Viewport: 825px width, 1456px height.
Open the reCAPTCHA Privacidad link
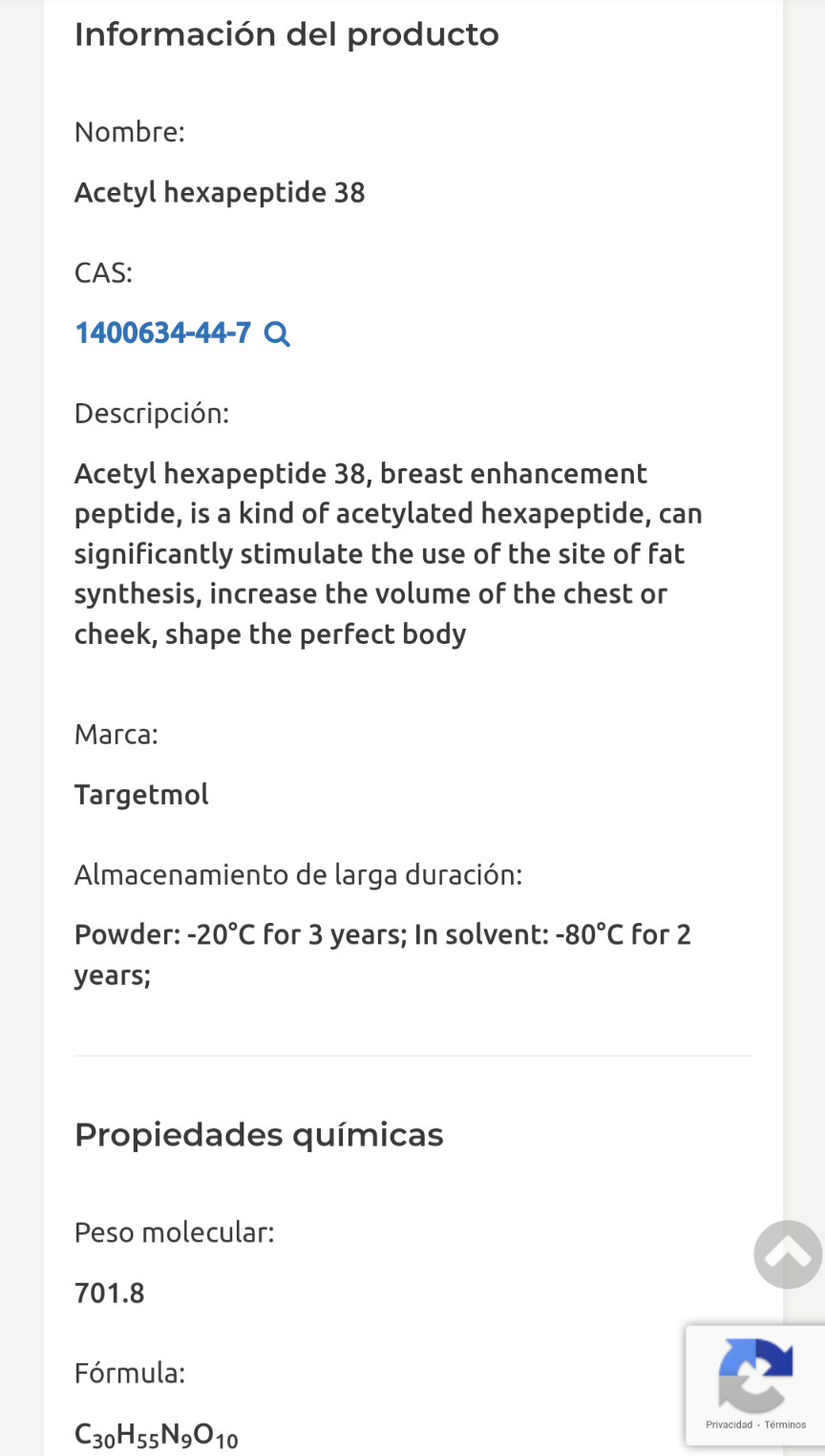(x=729, y=1424)
